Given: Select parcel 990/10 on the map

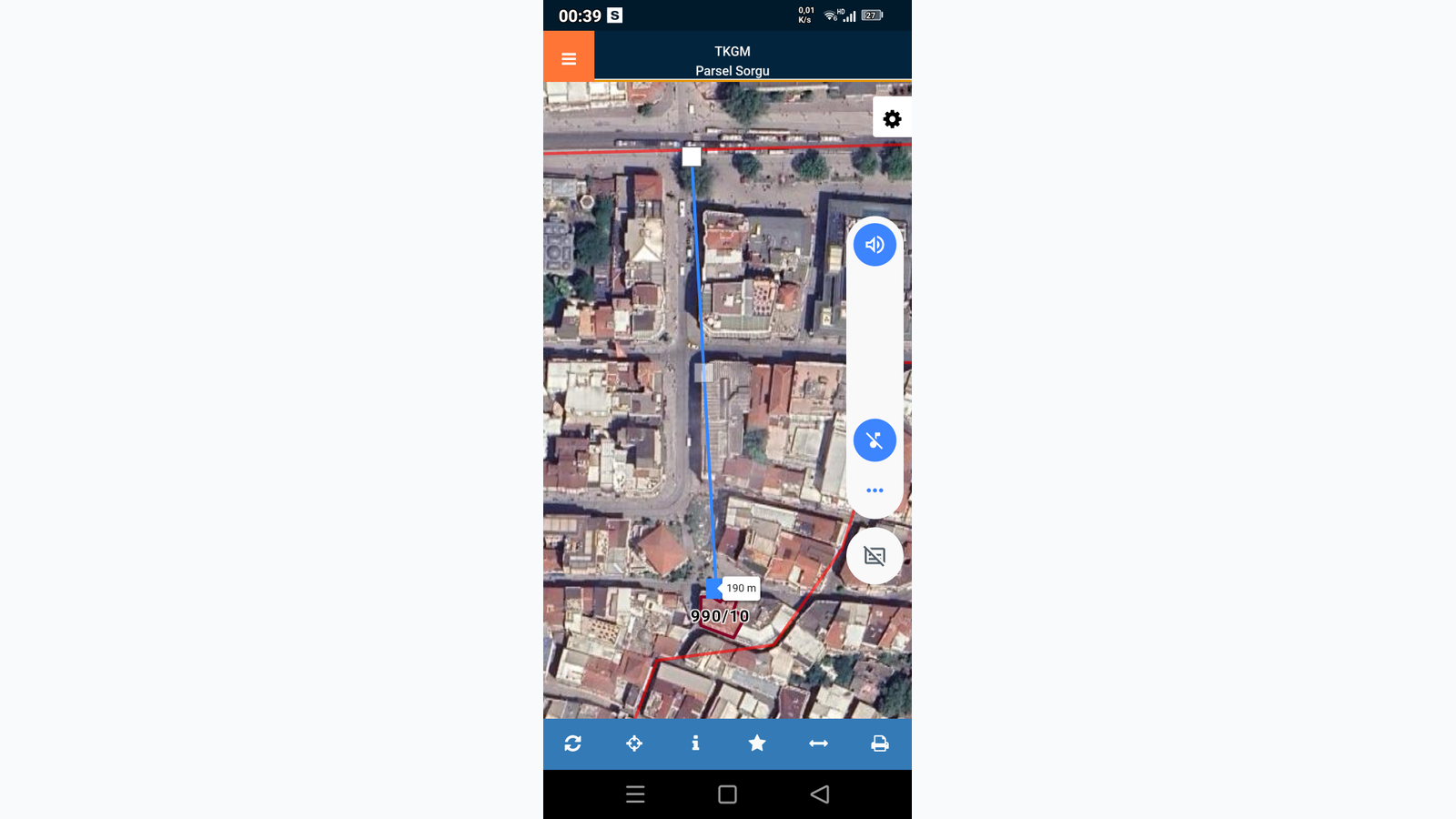Looking at the screenshot, I should click(x=719, y=616).
